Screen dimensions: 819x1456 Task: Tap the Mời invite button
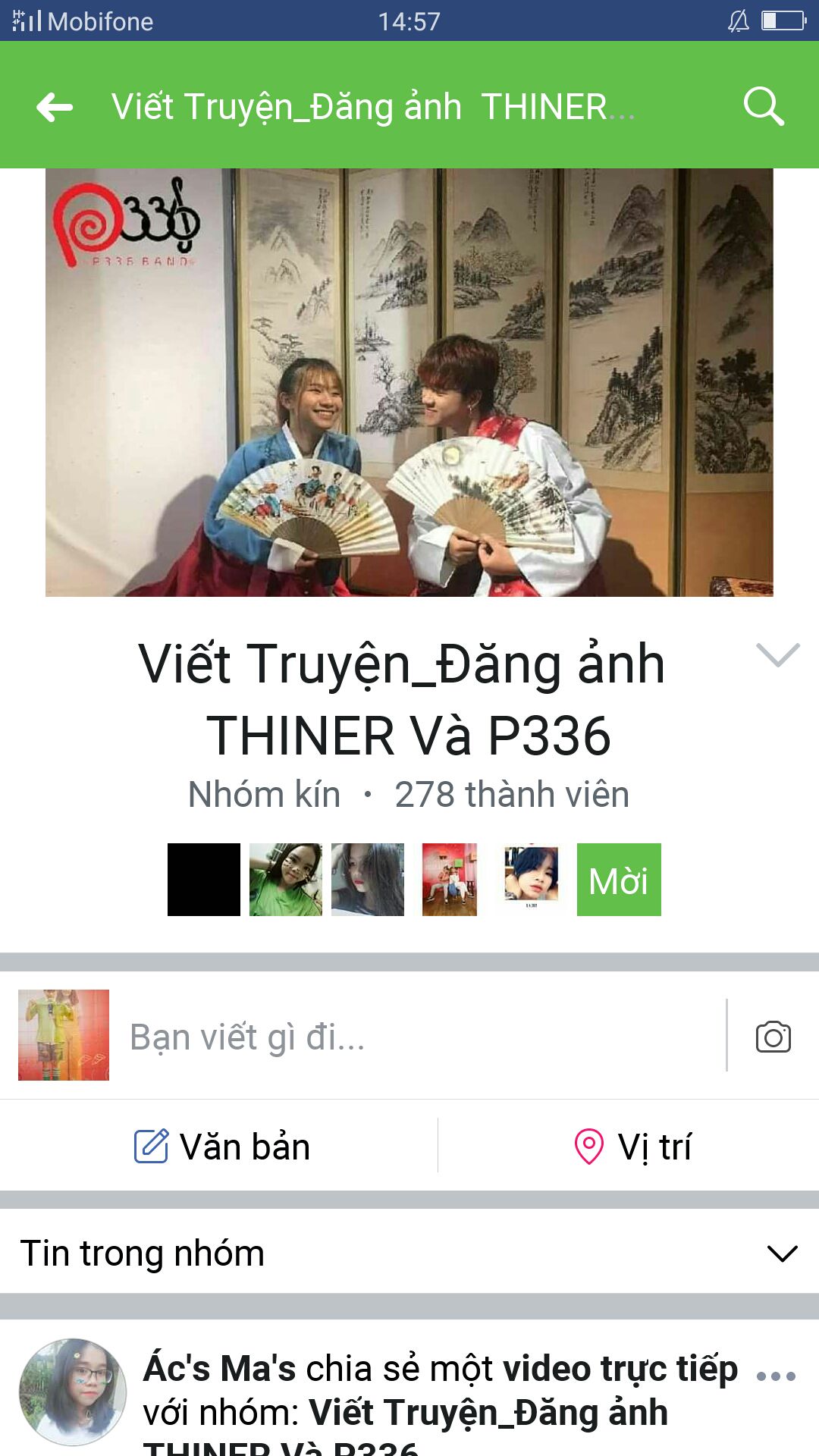[619, 880]
